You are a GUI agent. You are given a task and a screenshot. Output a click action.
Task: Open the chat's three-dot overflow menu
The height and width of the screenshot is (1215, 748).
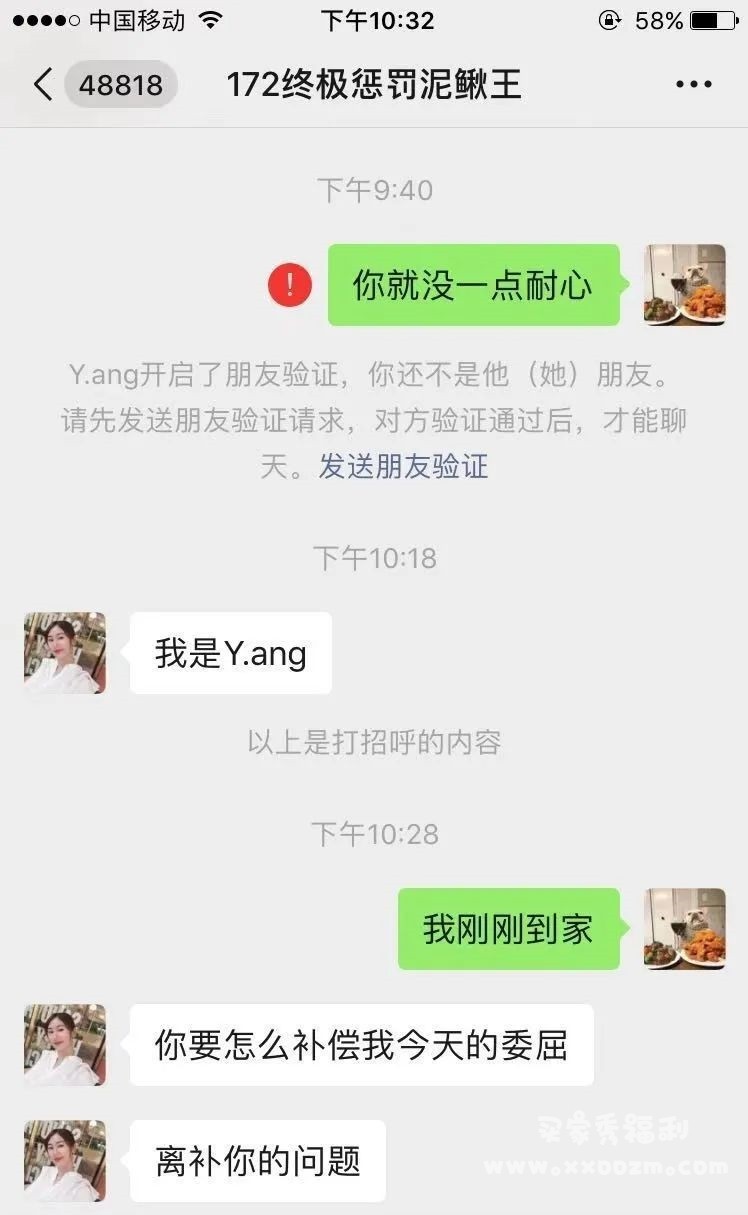tap(693, 85)
